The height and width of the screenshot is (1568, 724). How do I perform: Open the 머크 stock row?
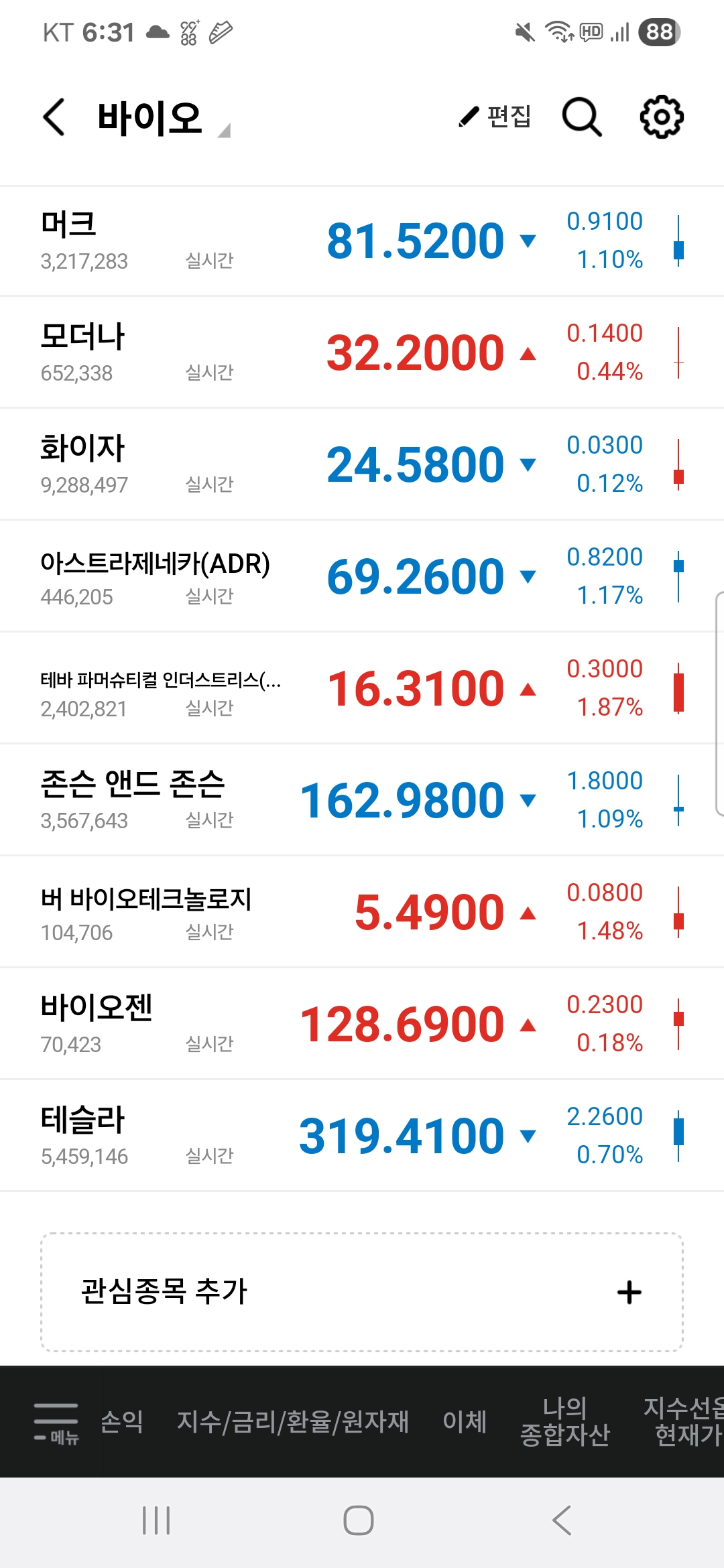pyautogui.click(x=362, y=241)
